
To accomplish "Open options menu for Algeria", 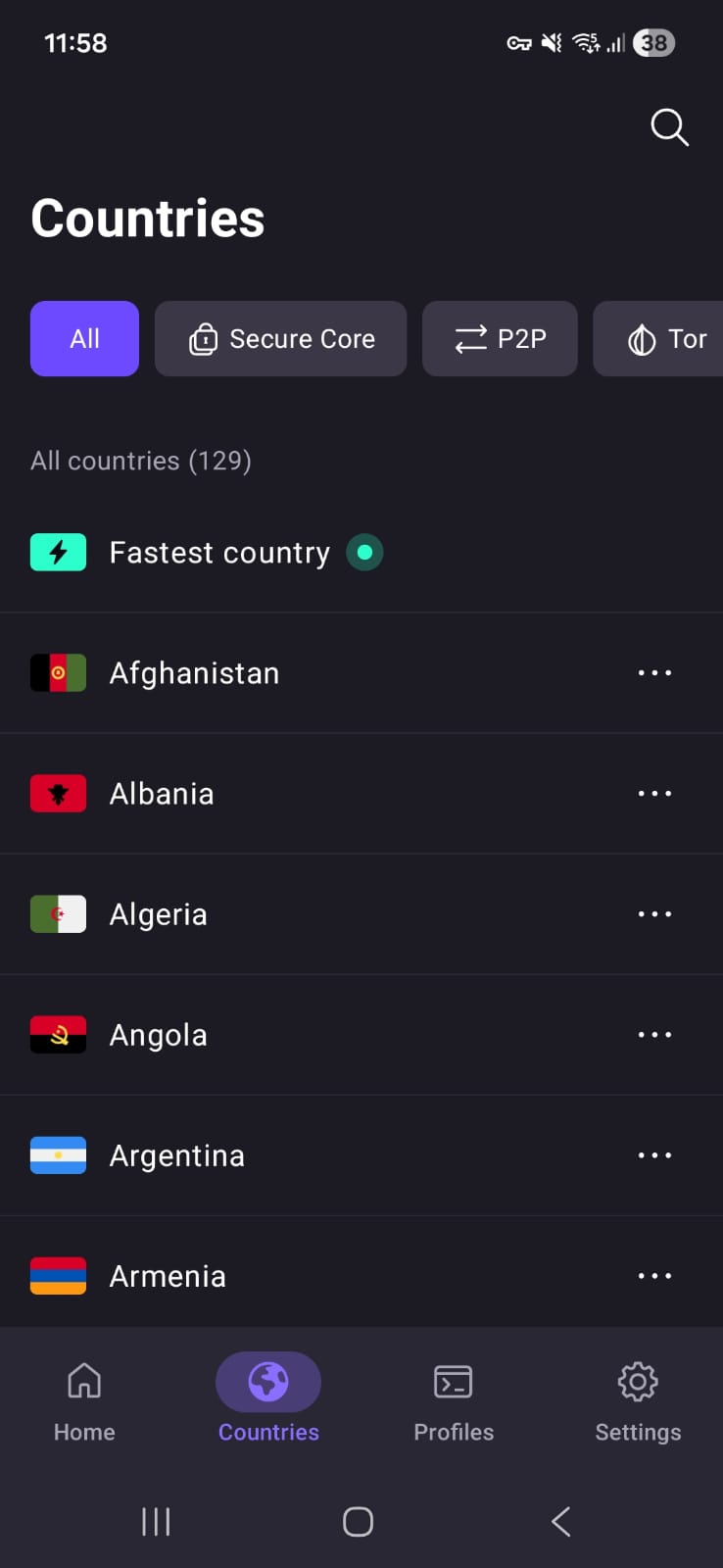I will [x=653, y=913].
